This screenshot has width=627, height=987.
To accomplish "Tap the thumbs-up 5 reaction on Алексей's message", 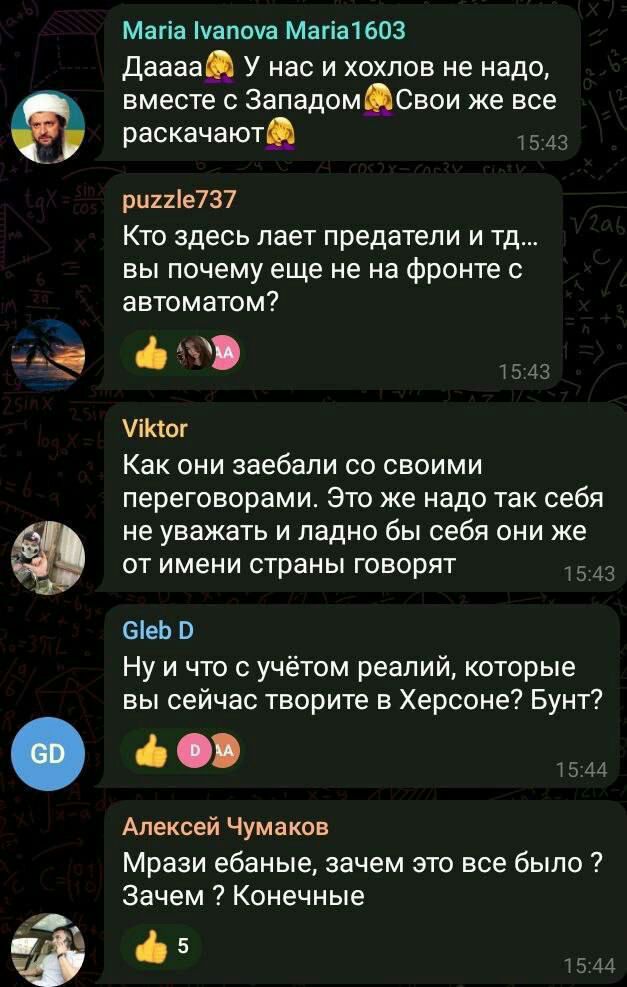I will pyautogui.click(x=165, y=948).
